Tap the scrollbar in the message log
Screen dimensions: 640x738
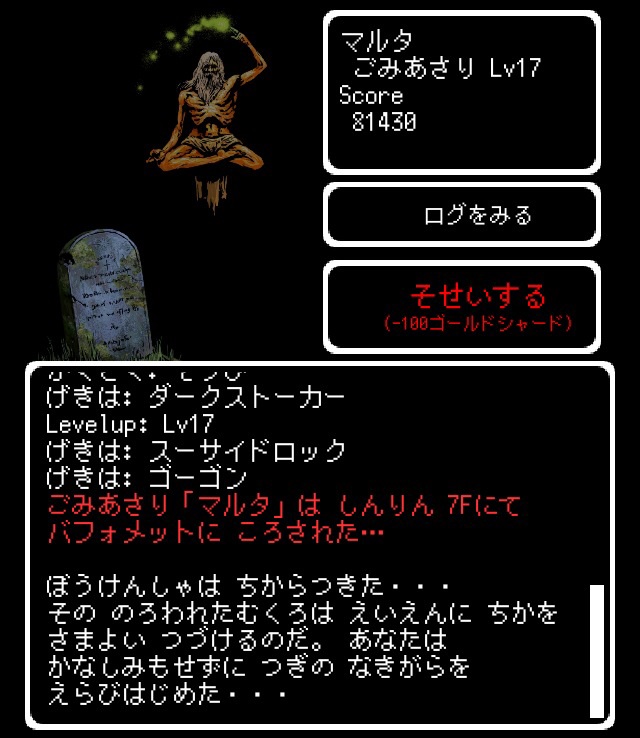(597, 650)
